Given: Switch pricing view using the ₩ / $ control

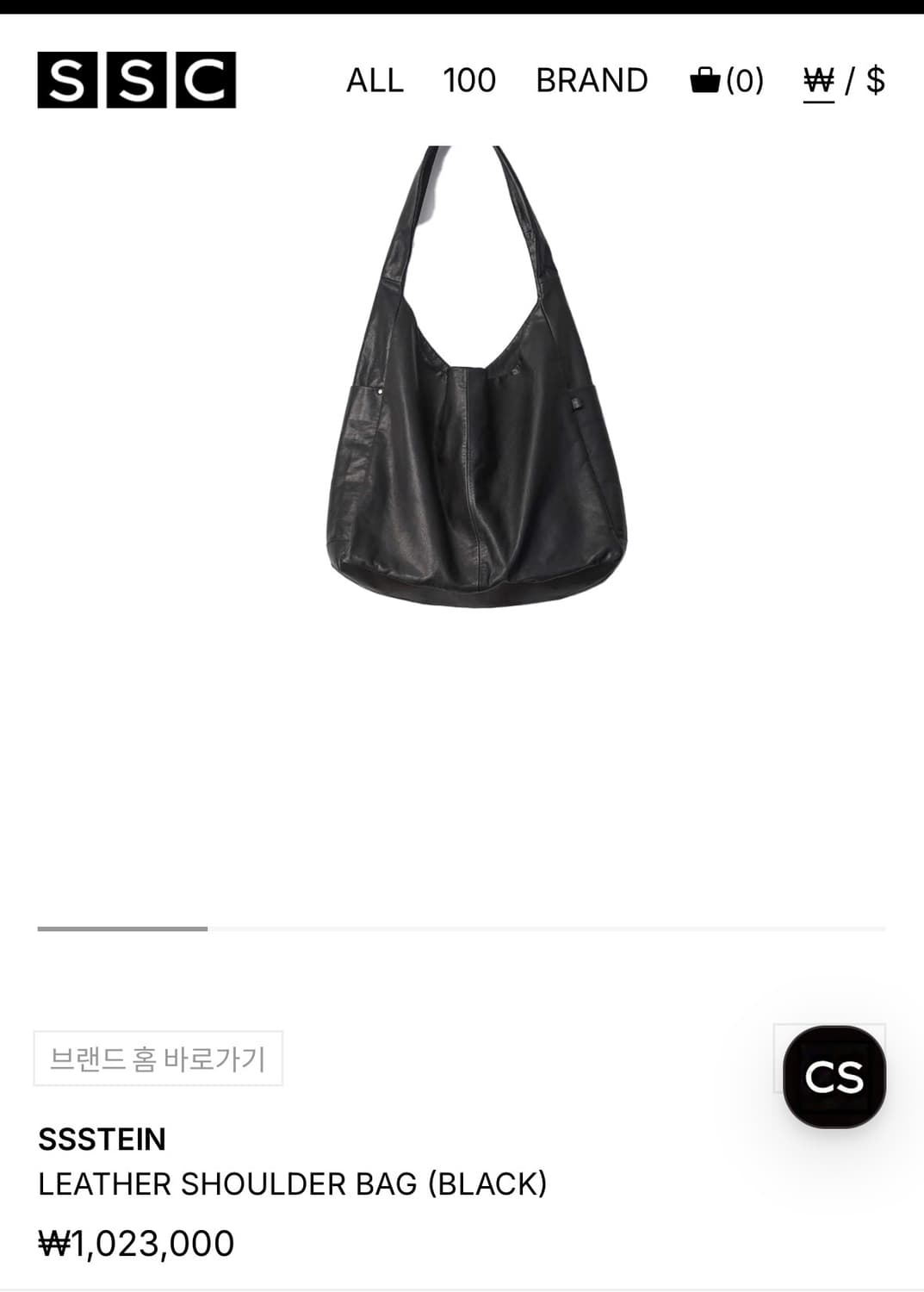Looking at the screenshot, I should coord(846,80).
